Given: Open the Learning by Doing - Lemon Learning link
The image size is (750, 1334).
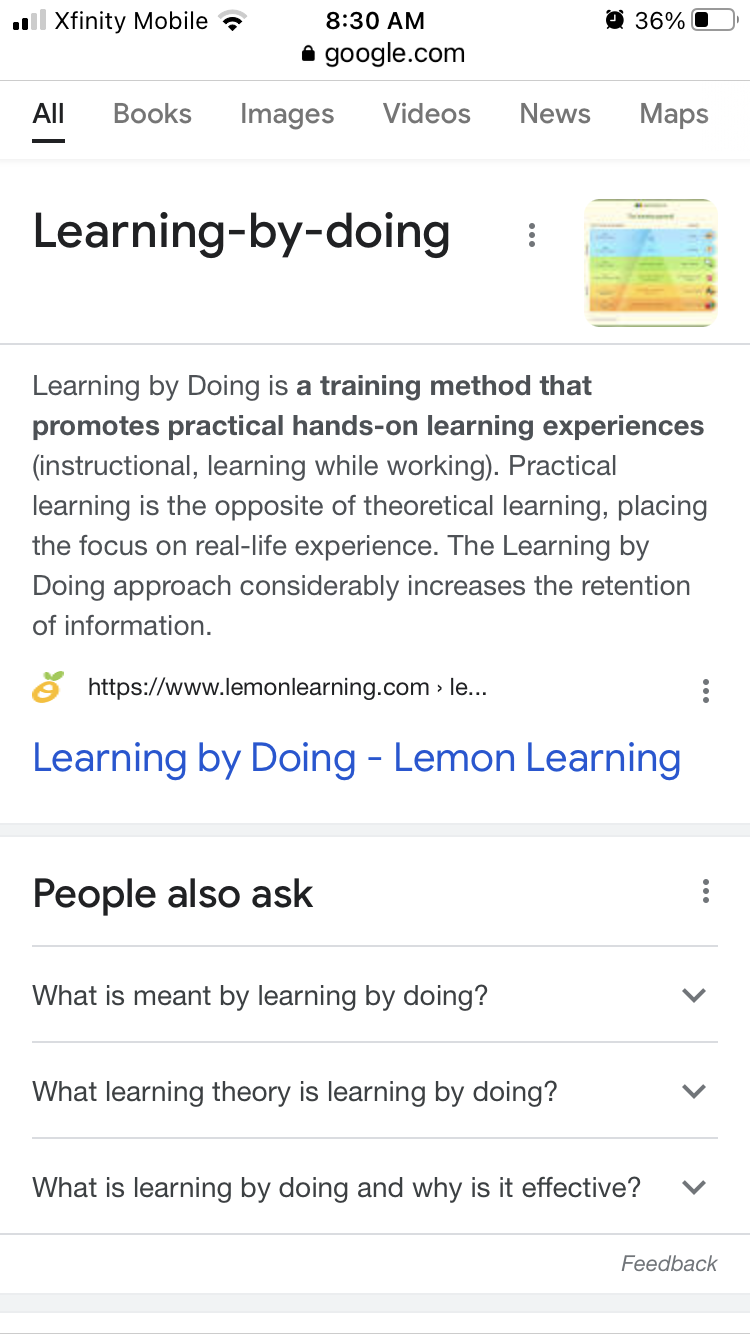Looking at the screenshot, I should 357,758.
